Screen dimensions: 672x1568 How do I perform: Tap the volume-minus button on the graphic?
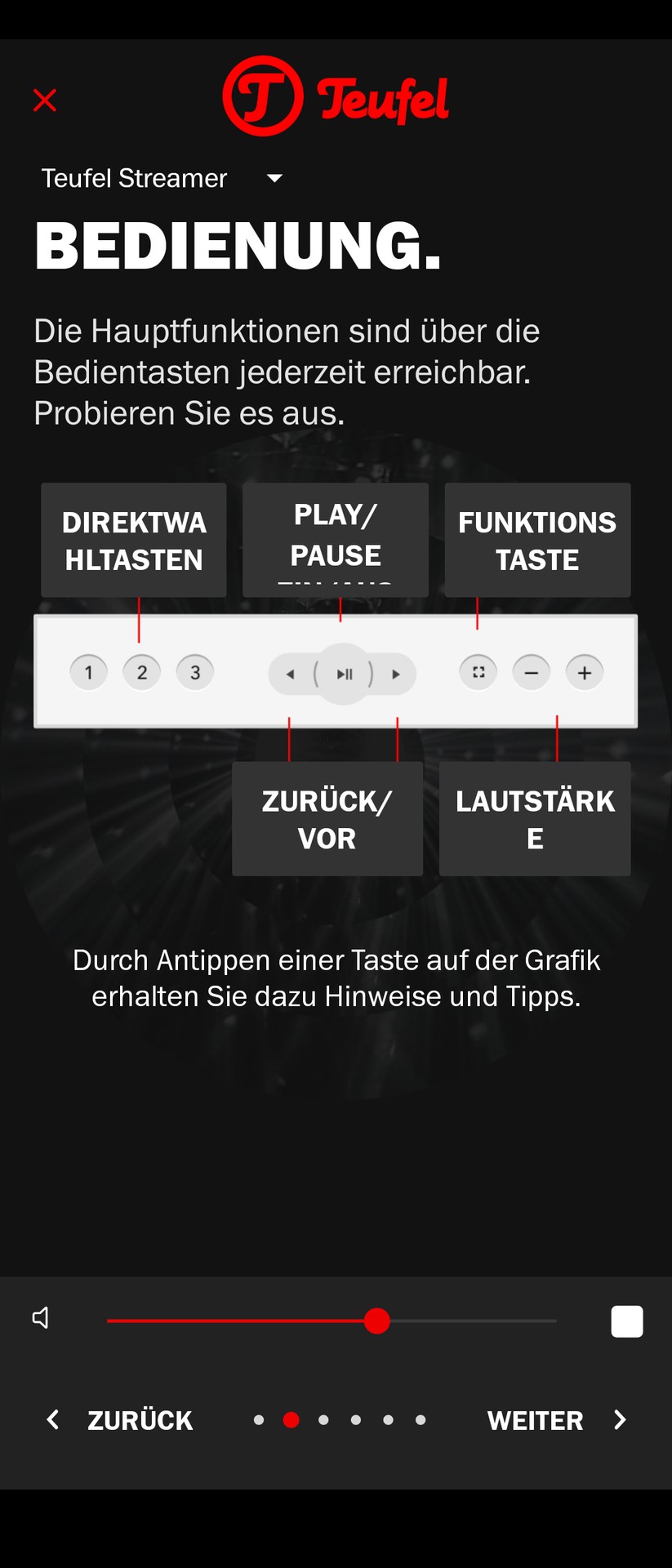532,672
